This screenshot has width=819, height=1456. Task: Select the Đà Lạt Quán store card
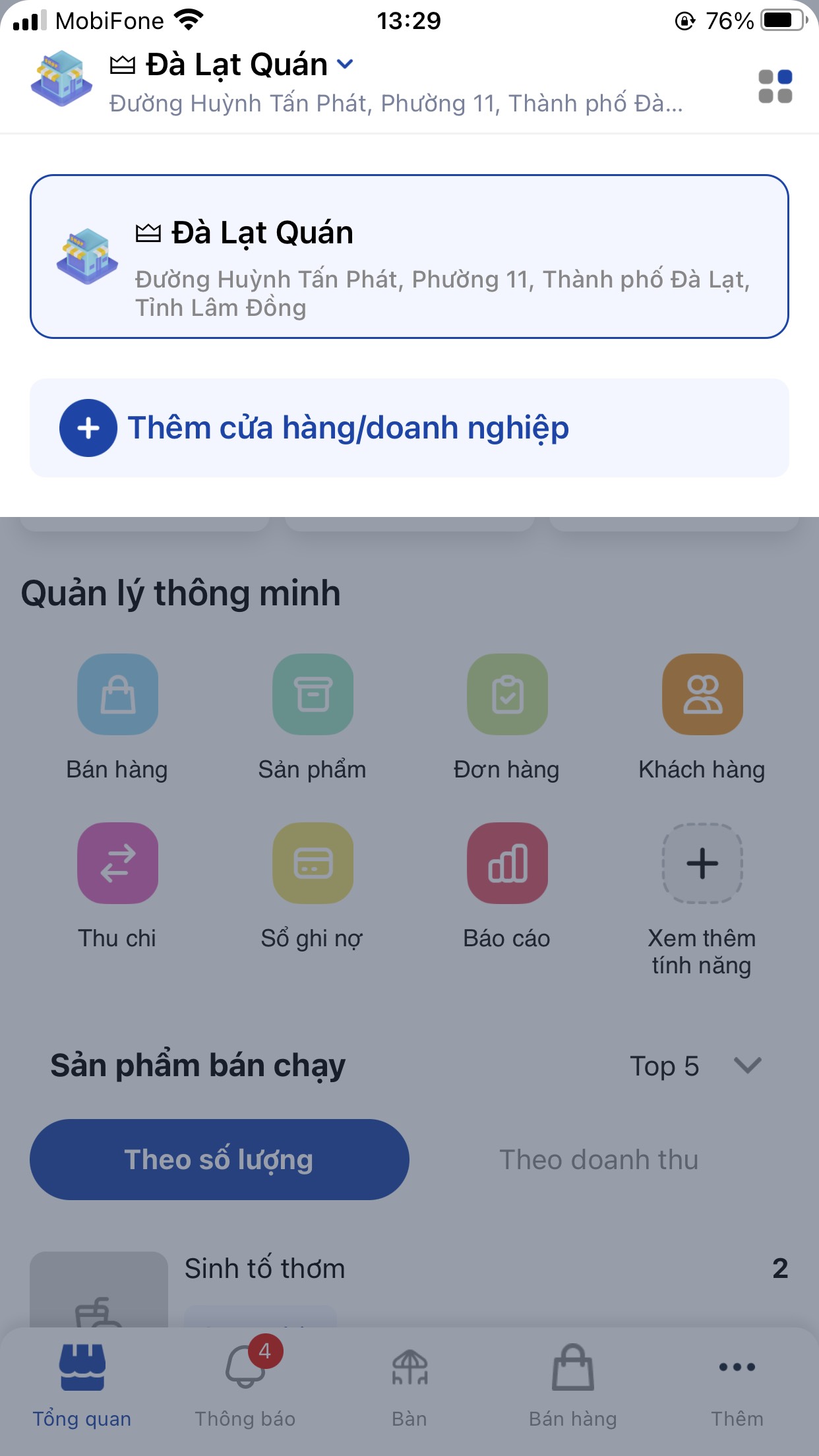[x=409, y=257]
